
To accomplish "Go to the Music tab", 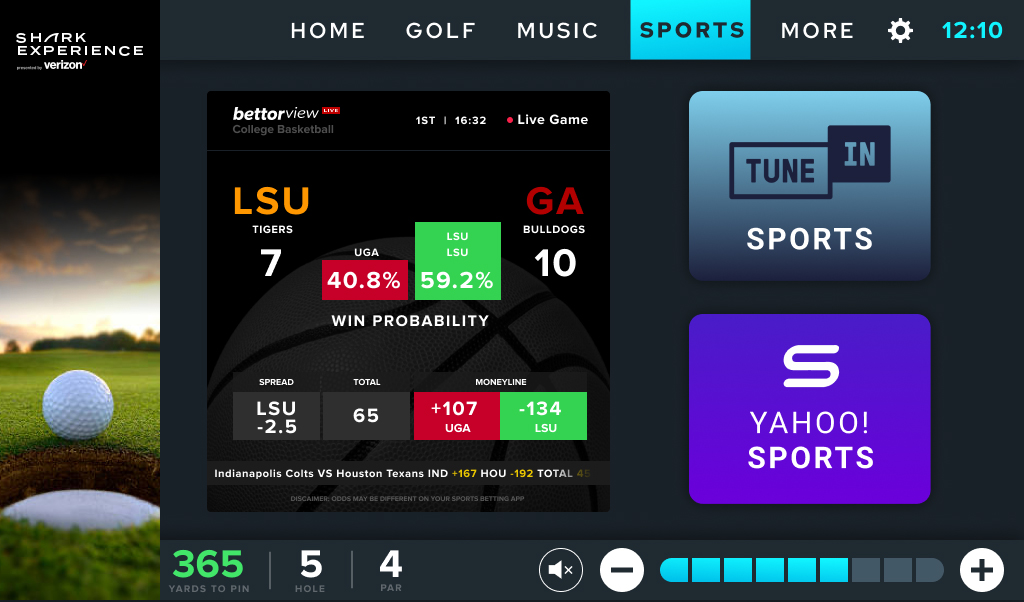I will tap(557, 30).
